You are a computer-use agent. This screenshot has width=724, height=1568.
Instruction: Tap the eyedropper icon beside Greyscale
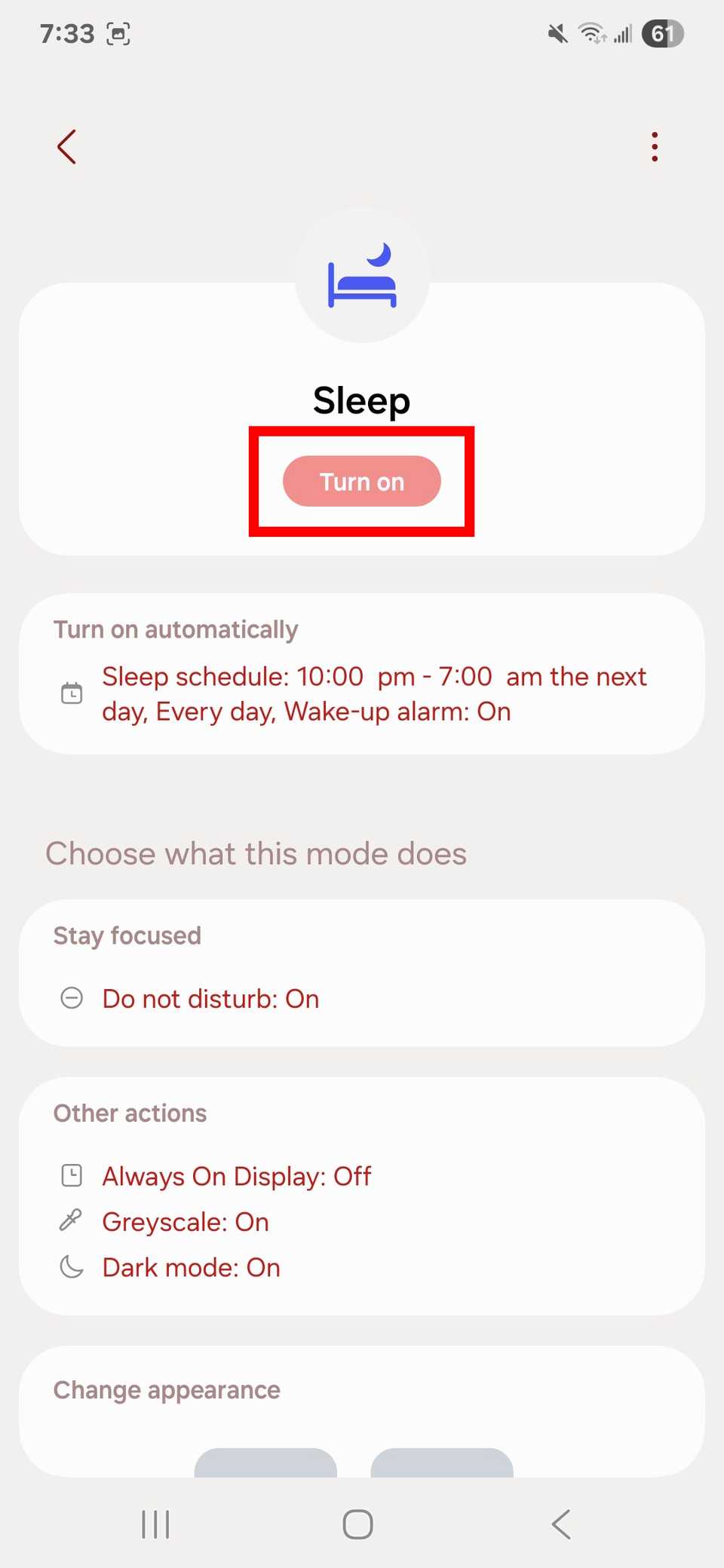point(72,1221)
